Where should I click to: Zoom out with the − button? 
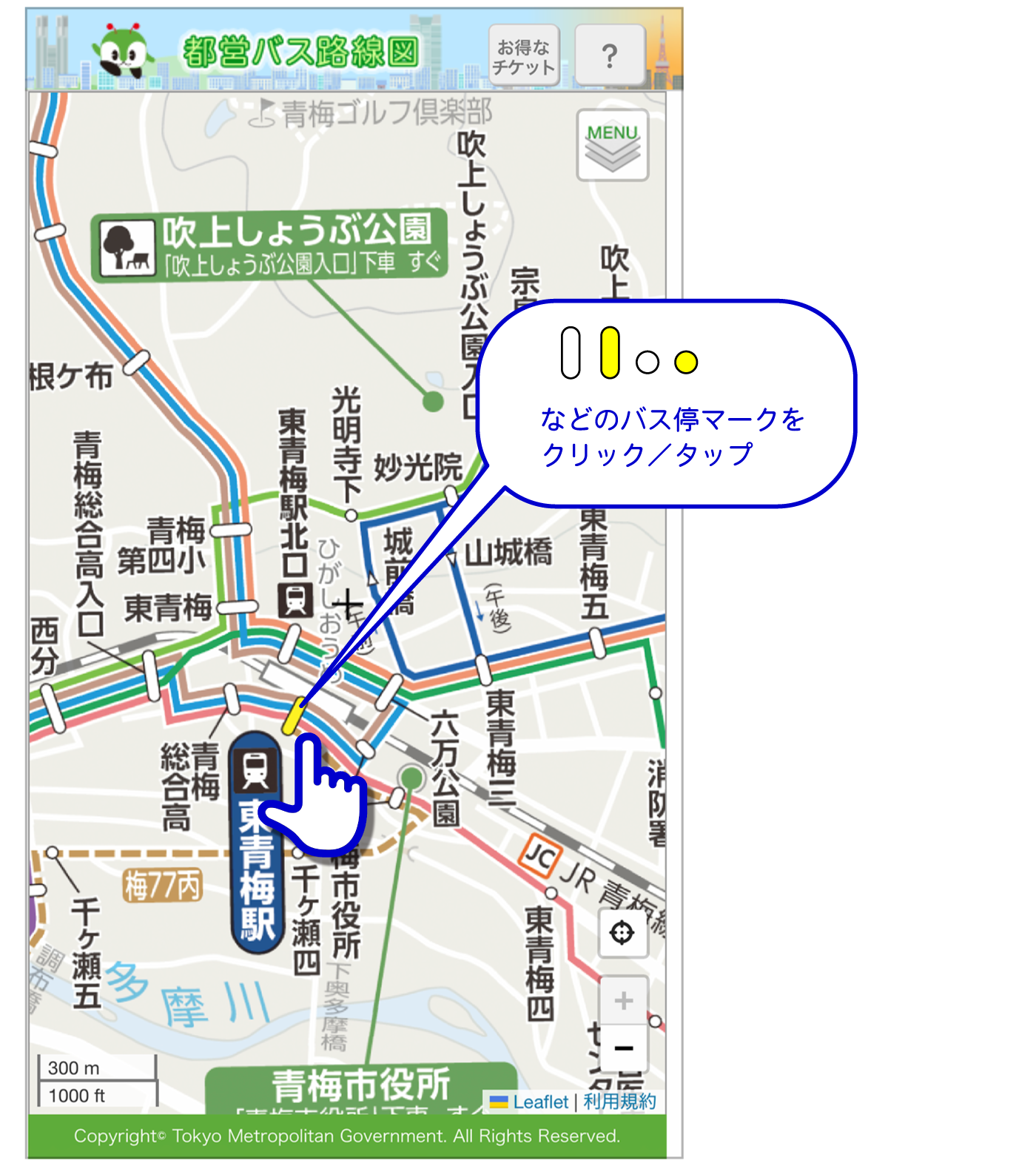624,1048
